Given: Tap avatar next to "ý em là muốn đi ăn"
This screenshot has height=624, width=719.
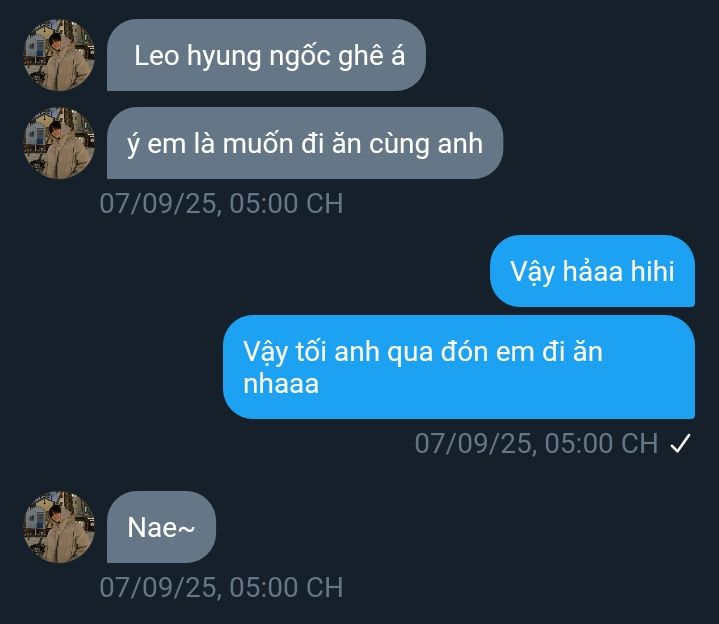Looking at the screenshot, I should [x=59, y=143].
